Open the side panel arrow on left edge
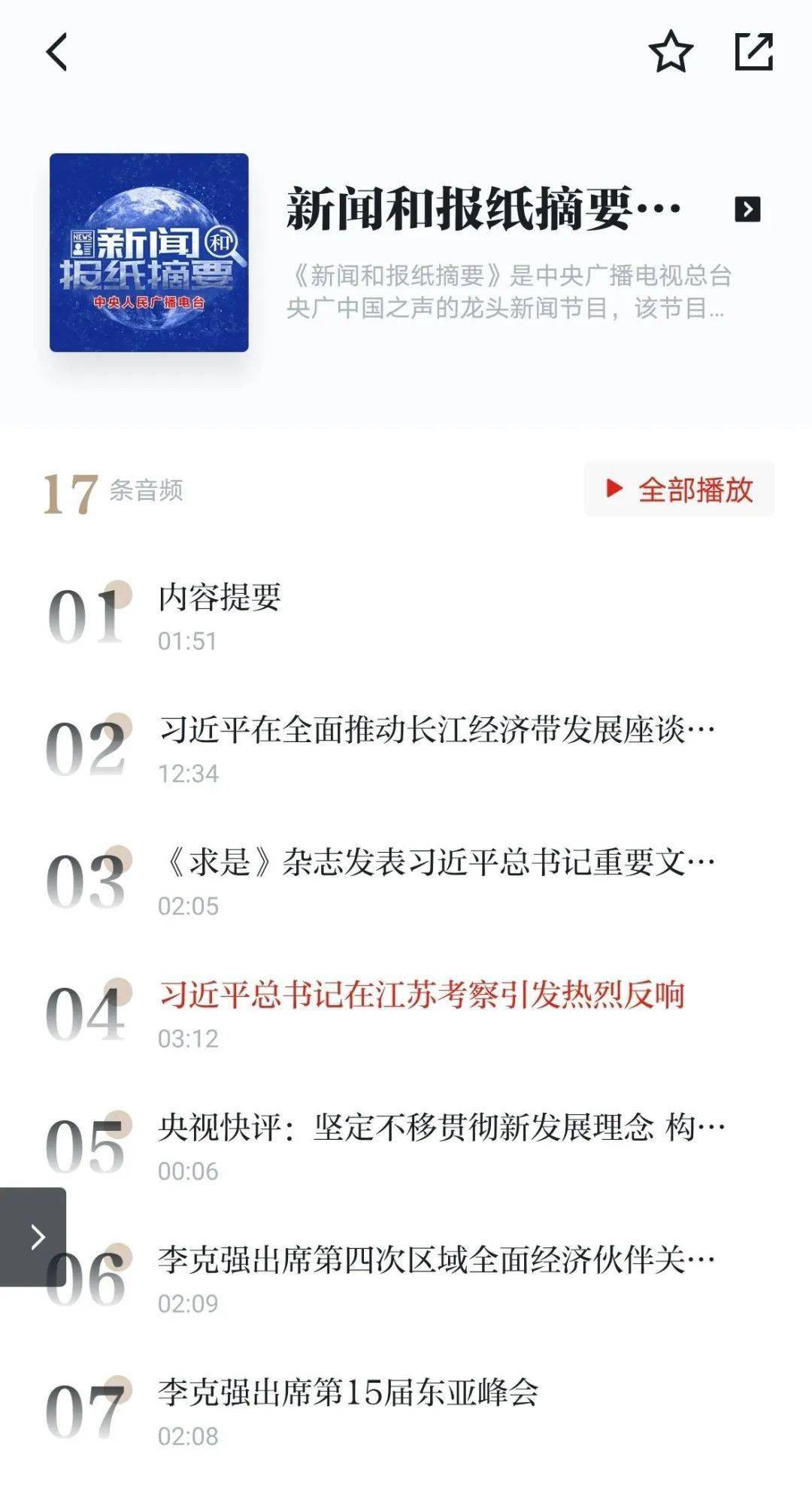 pyautogui.click(x=33, y=1237)
